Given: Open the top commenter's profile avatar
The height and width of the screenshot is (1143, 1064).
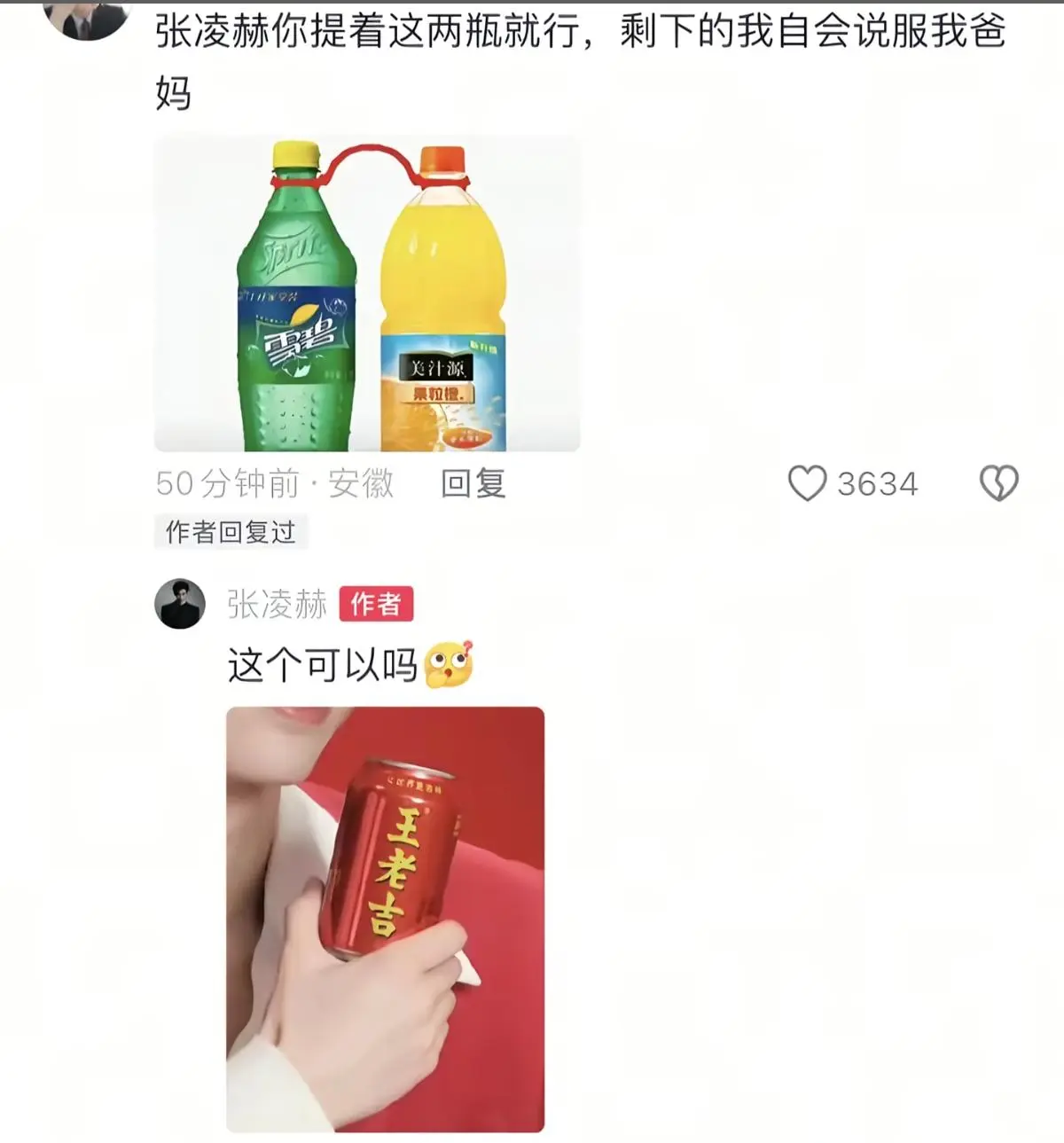Looking at the screenshot, I should click(89, 16).
